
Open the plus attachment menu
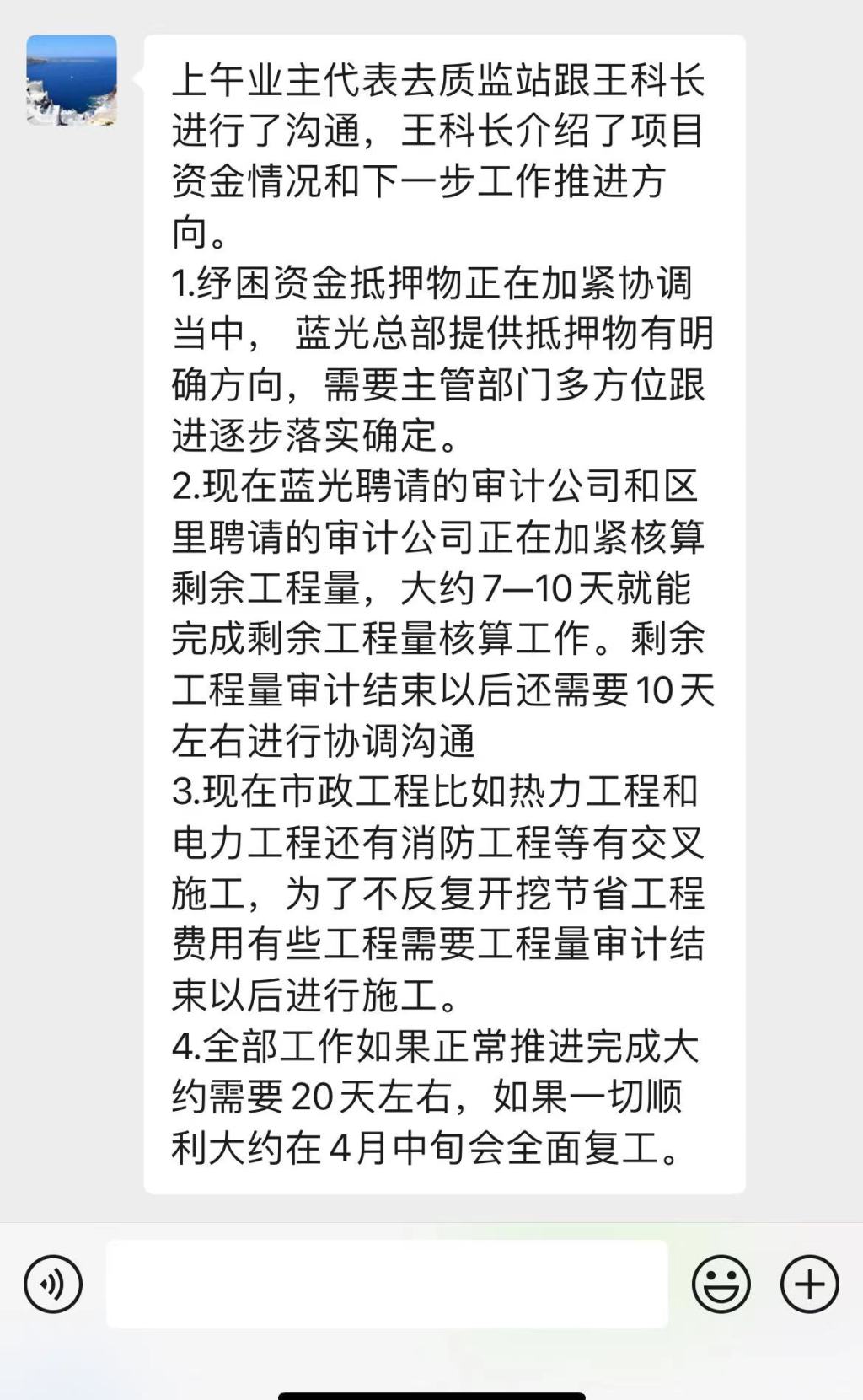(809, 1284)
